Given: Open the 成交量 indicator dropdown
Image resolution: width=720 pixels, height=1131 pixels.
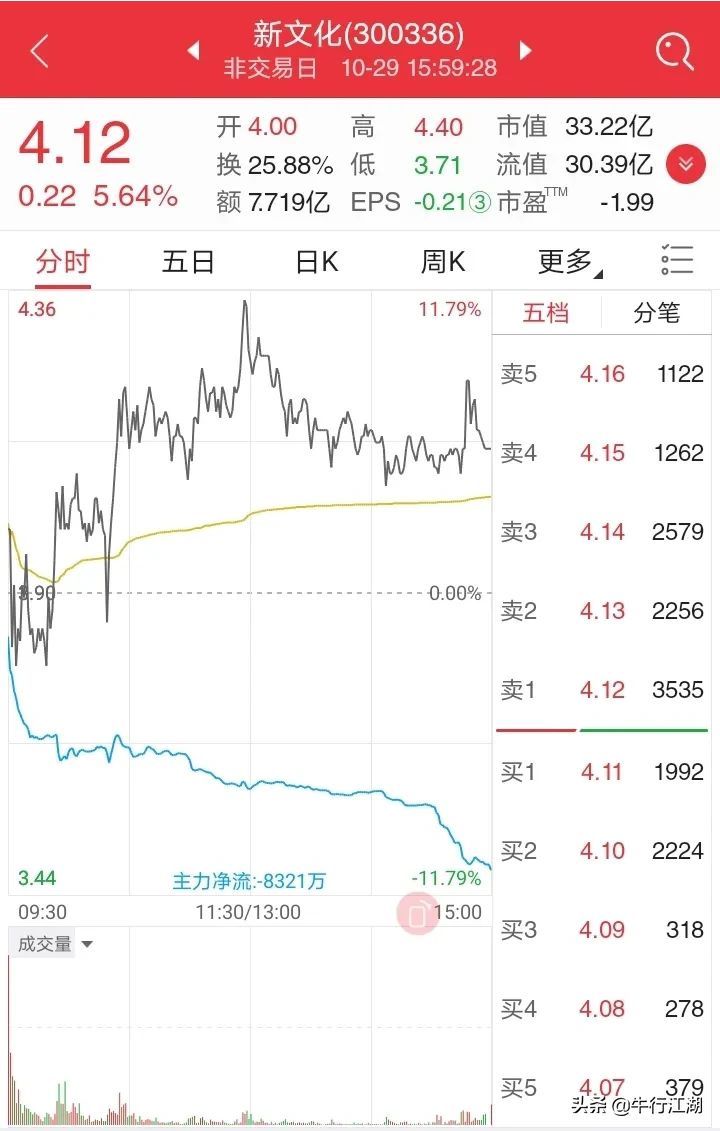Looking at the screenshot, I should point(54,944).
